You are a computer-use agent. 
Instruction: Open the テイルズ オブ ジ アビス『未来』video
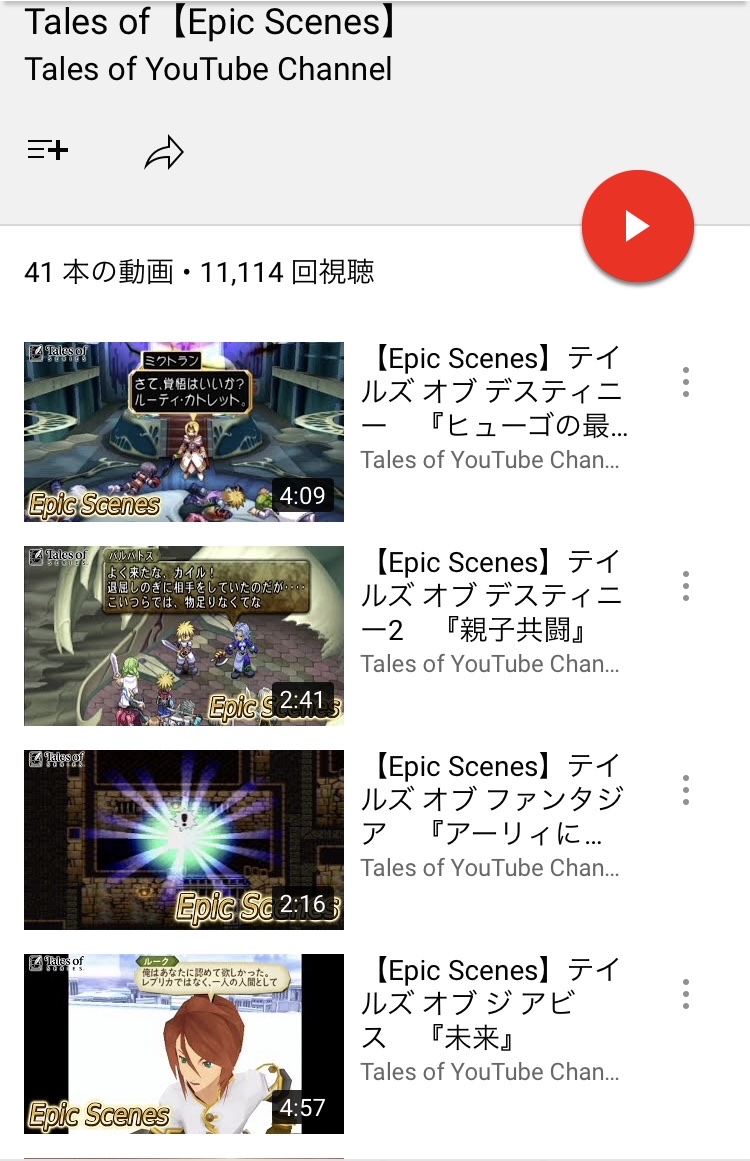coord(184,1043)
